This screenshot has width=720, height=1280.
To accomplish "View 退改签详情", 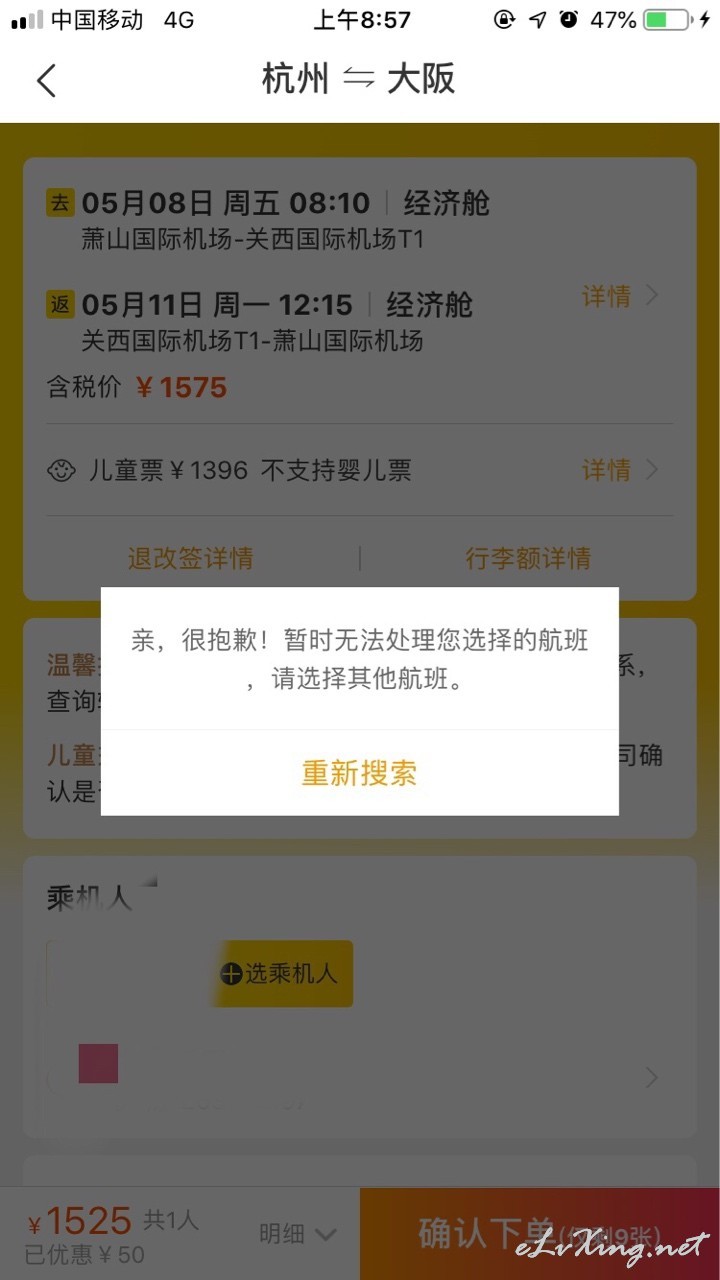I will 190,558.
